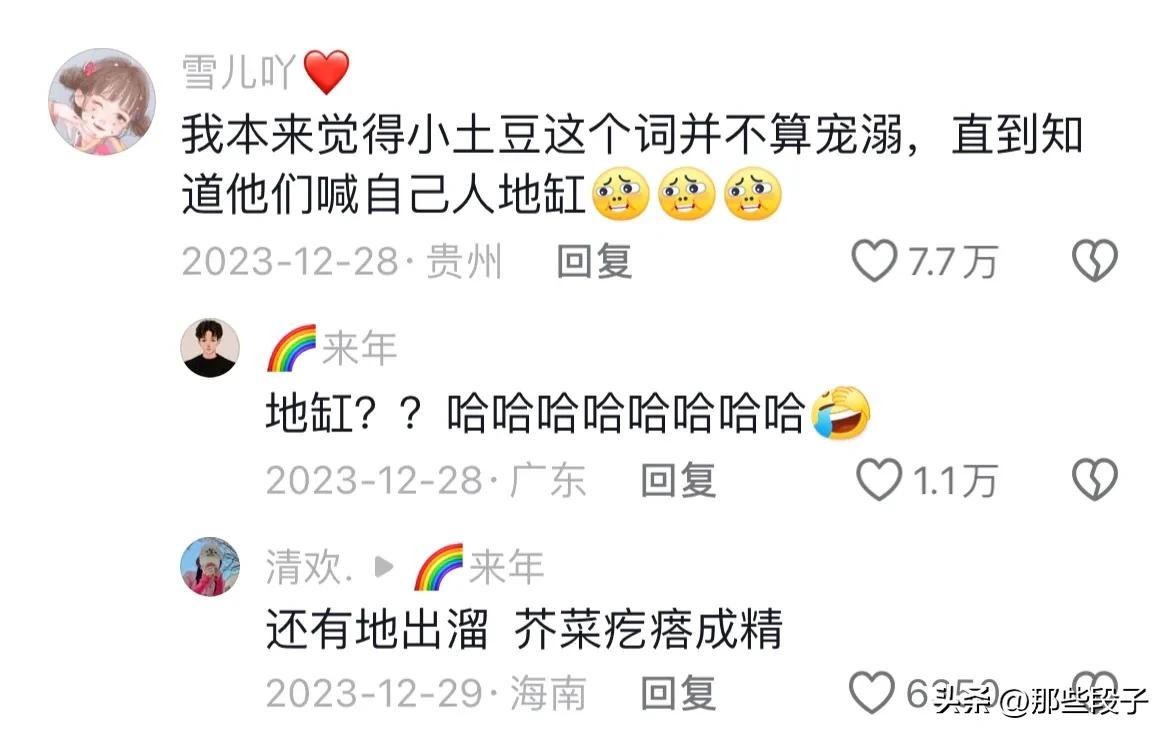1170x737 pixels.
Task: Tap username 雪儿吖
Action: click(236, 73)
